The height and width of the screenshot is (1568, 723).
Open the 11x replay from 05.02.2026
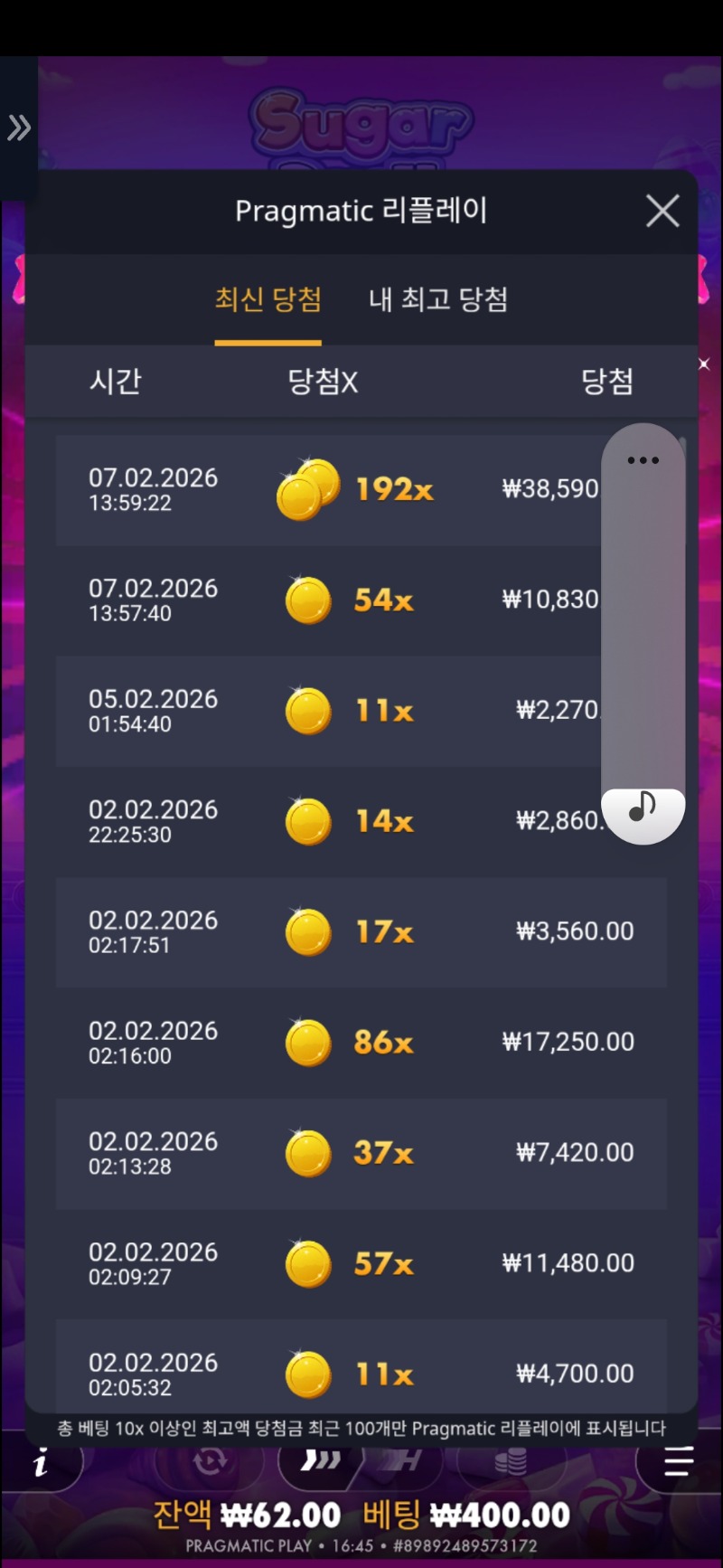(325, 711)
